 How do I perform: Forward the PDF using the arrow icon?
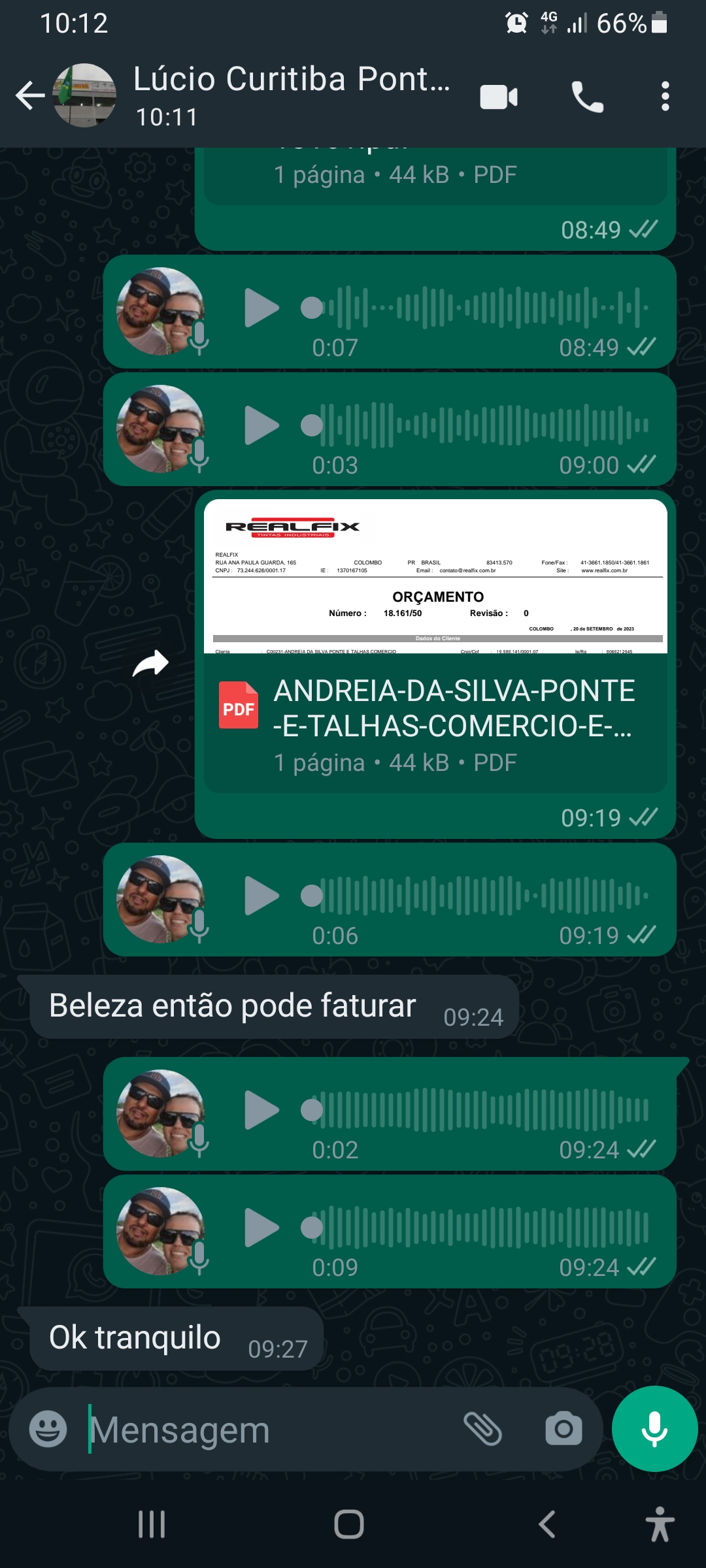pyautogui.click(x=150, y=664)
